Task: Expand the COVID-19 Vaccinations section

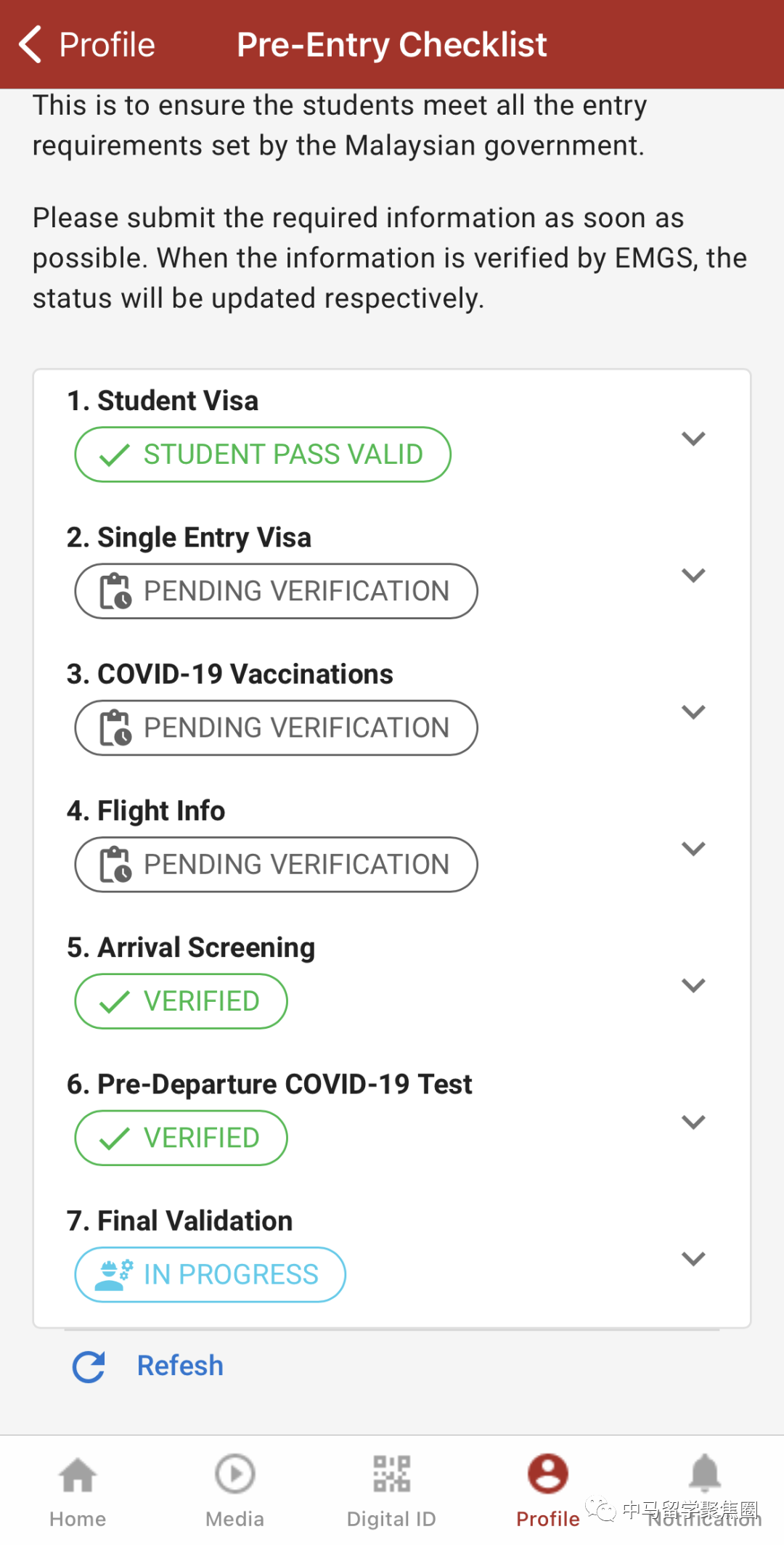Action: (x=693, y=712)
